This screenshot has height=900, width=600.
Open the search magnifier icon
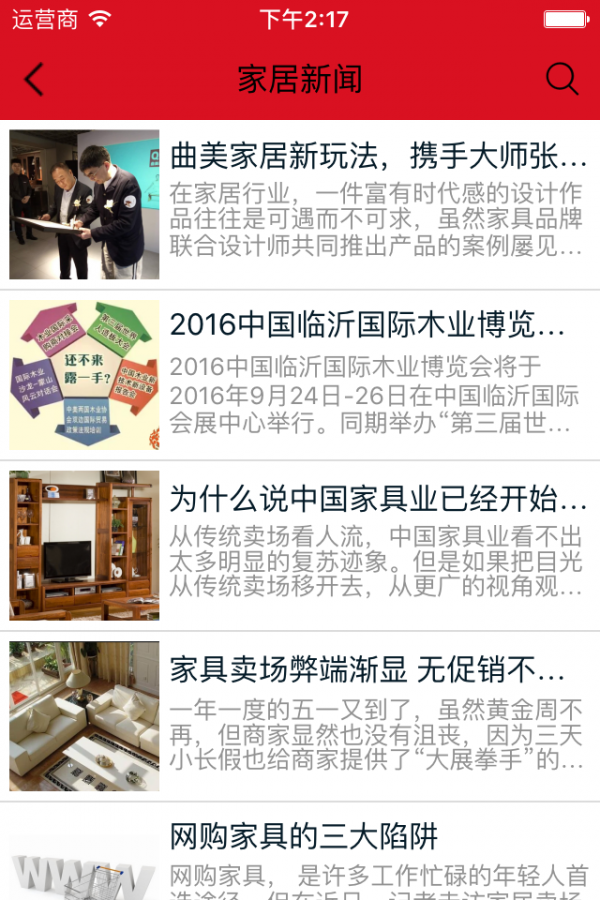(562, 79)
